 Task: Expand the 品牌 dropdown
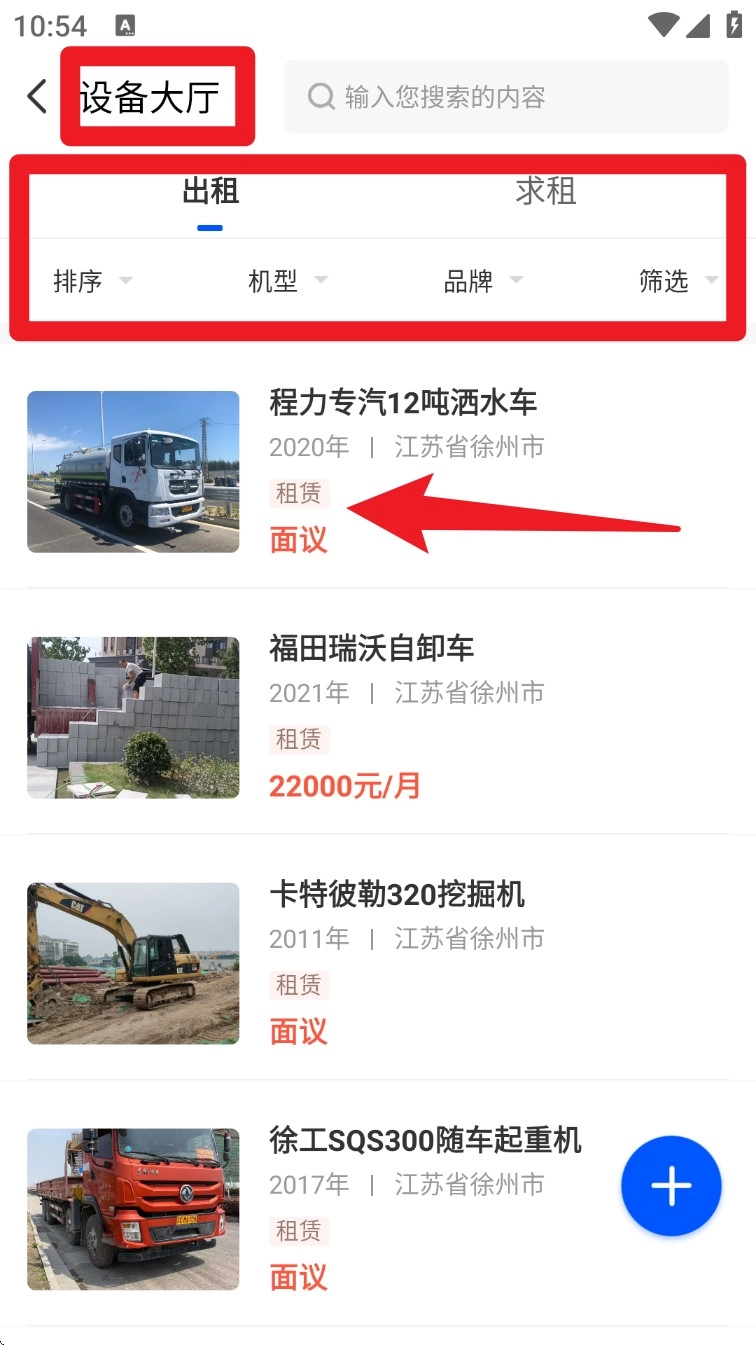click(x=482, y=281)
